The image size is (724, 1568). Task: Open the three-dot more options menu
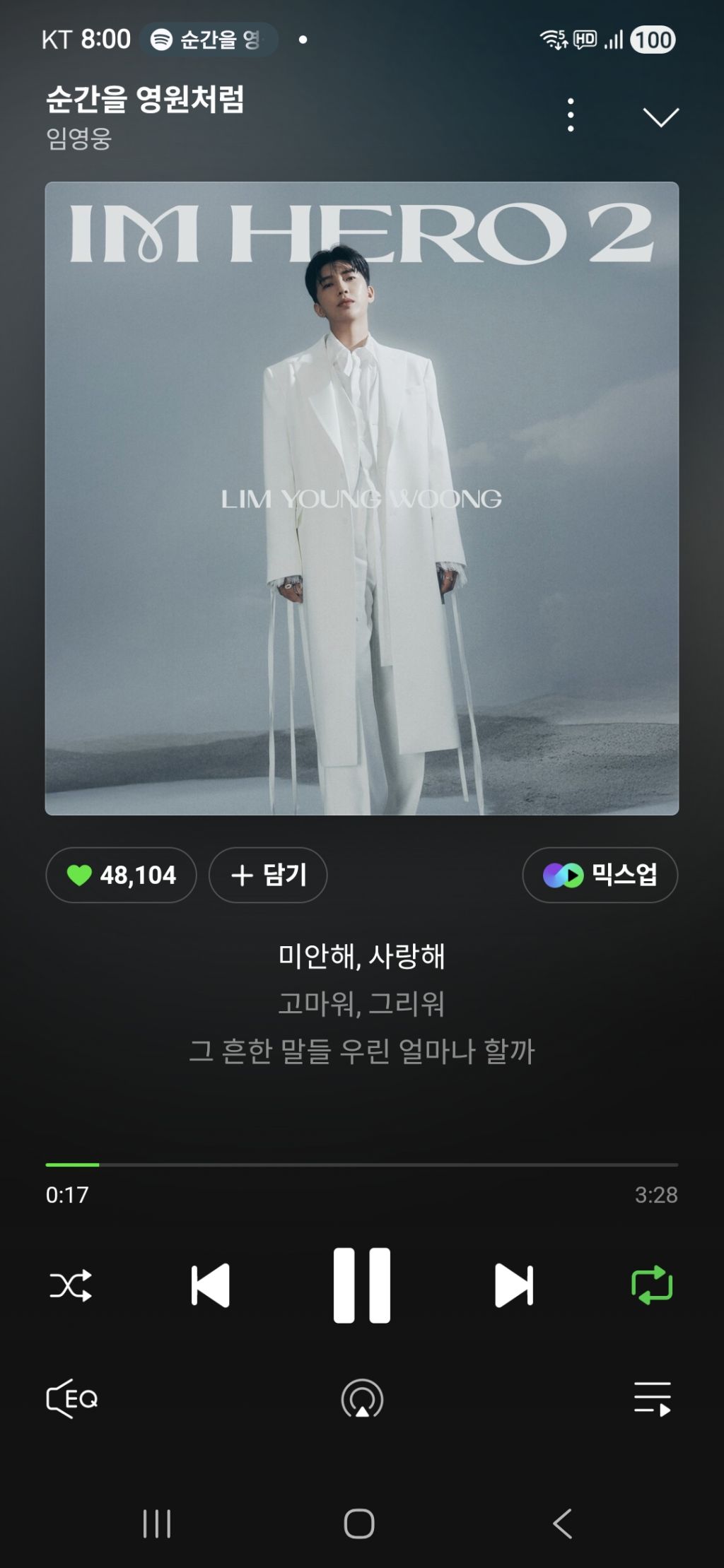coord(571,115)
